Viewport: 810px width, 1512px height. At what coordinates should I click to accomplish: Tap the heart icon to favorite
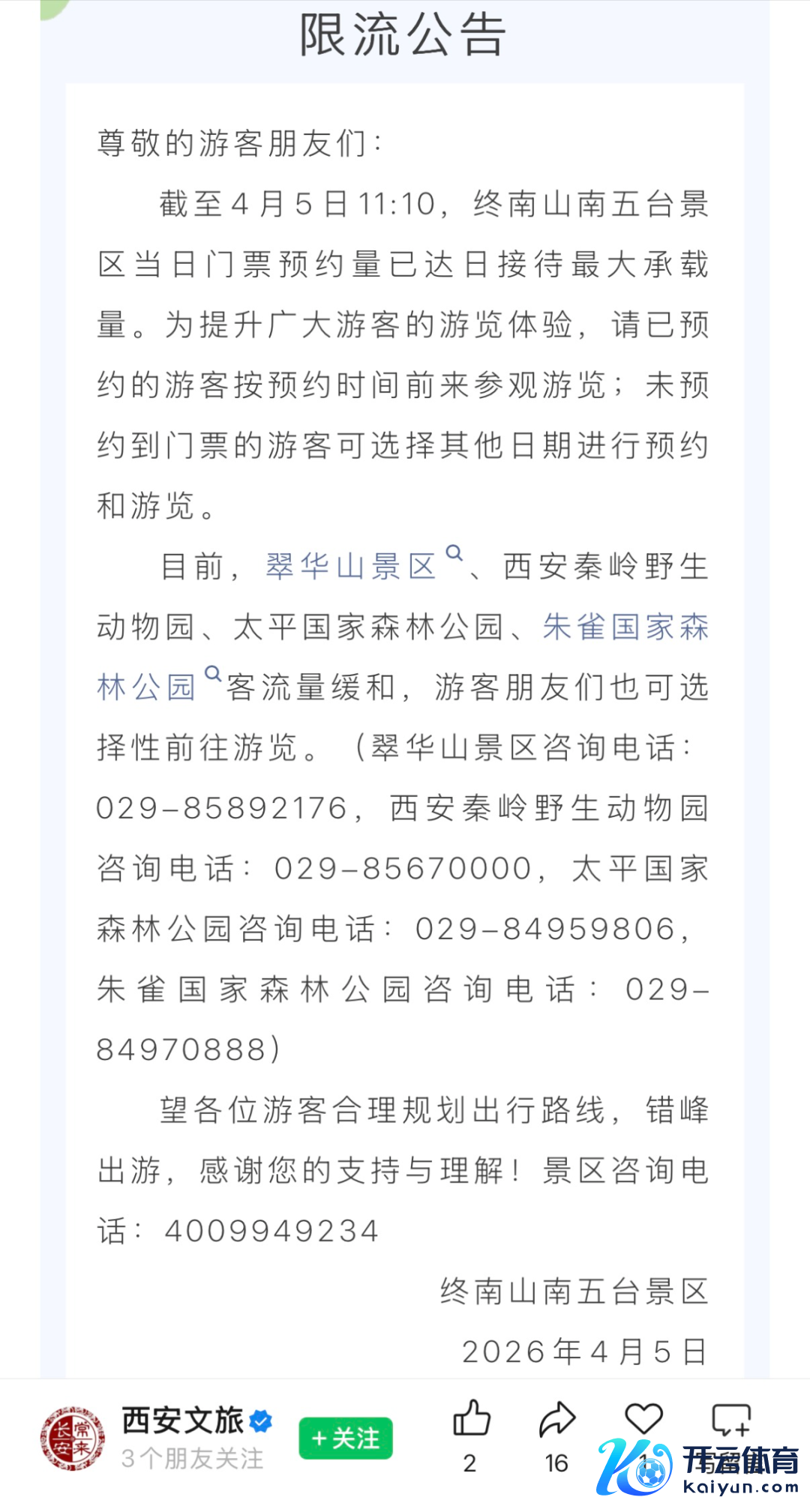click(x=643, y=1419)
